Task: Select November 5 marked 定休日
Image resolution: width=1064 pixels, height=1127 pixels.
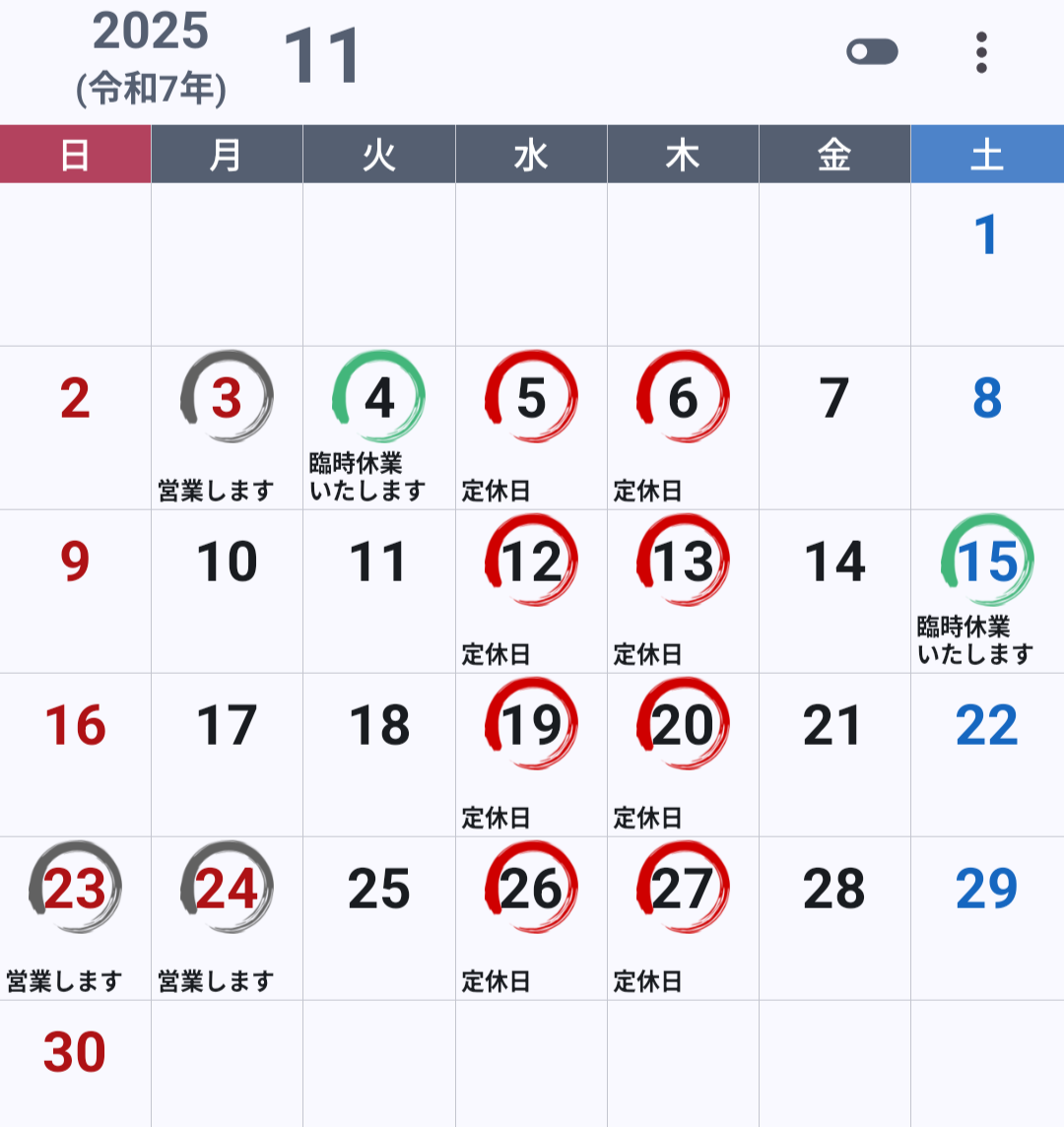Action: [531, 427]
